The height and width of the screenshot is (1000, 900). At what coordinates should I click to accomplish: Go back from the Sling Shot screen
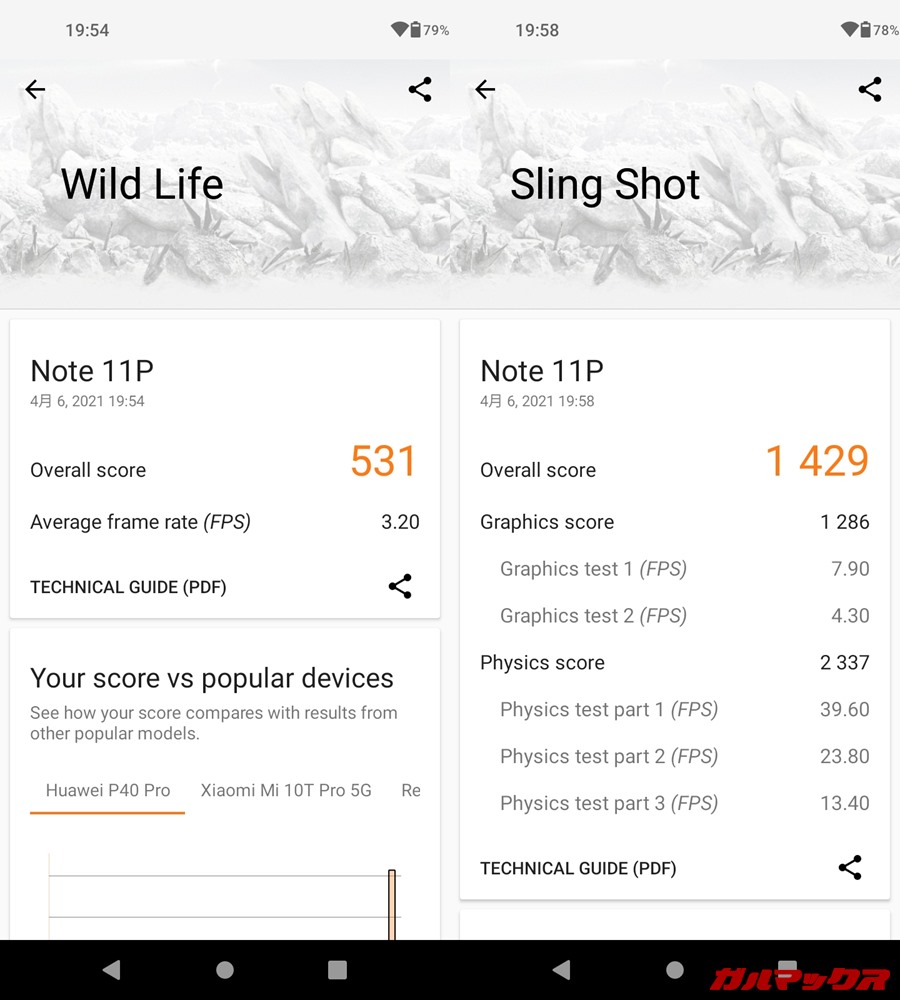pos(485,90)
